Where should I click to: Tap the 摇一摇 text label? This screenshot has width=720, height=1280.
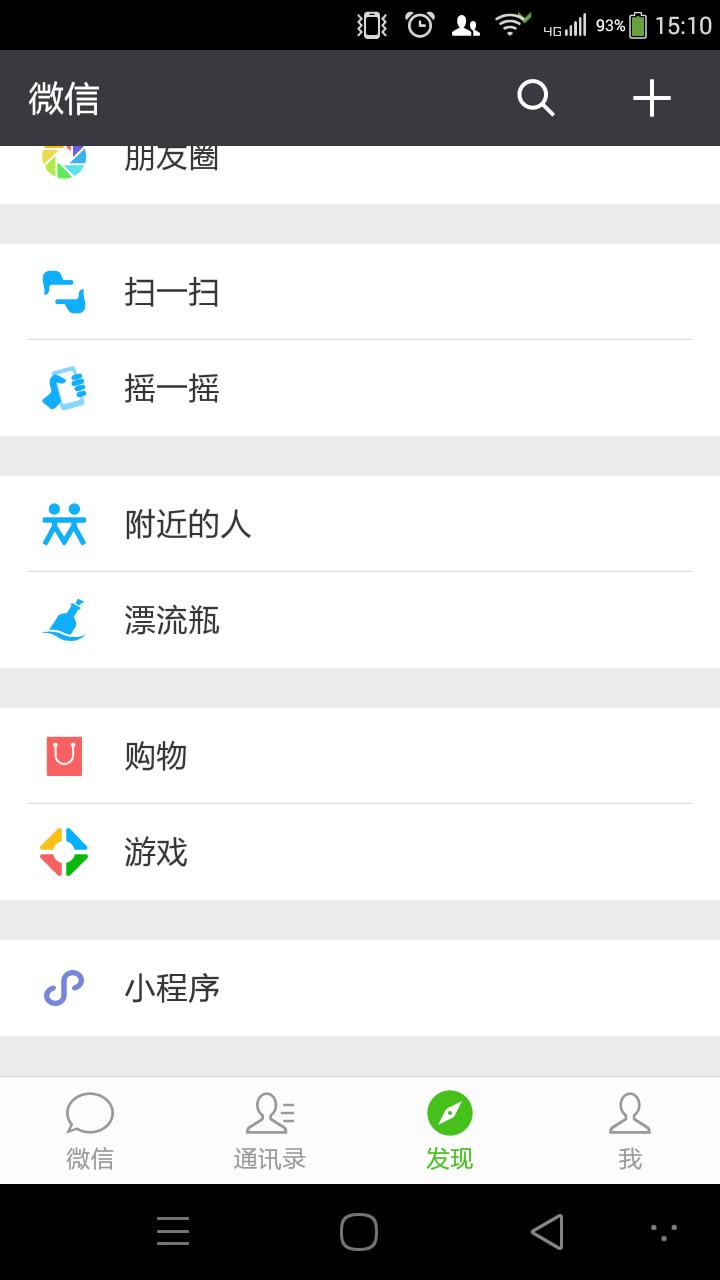click(173, 388)
